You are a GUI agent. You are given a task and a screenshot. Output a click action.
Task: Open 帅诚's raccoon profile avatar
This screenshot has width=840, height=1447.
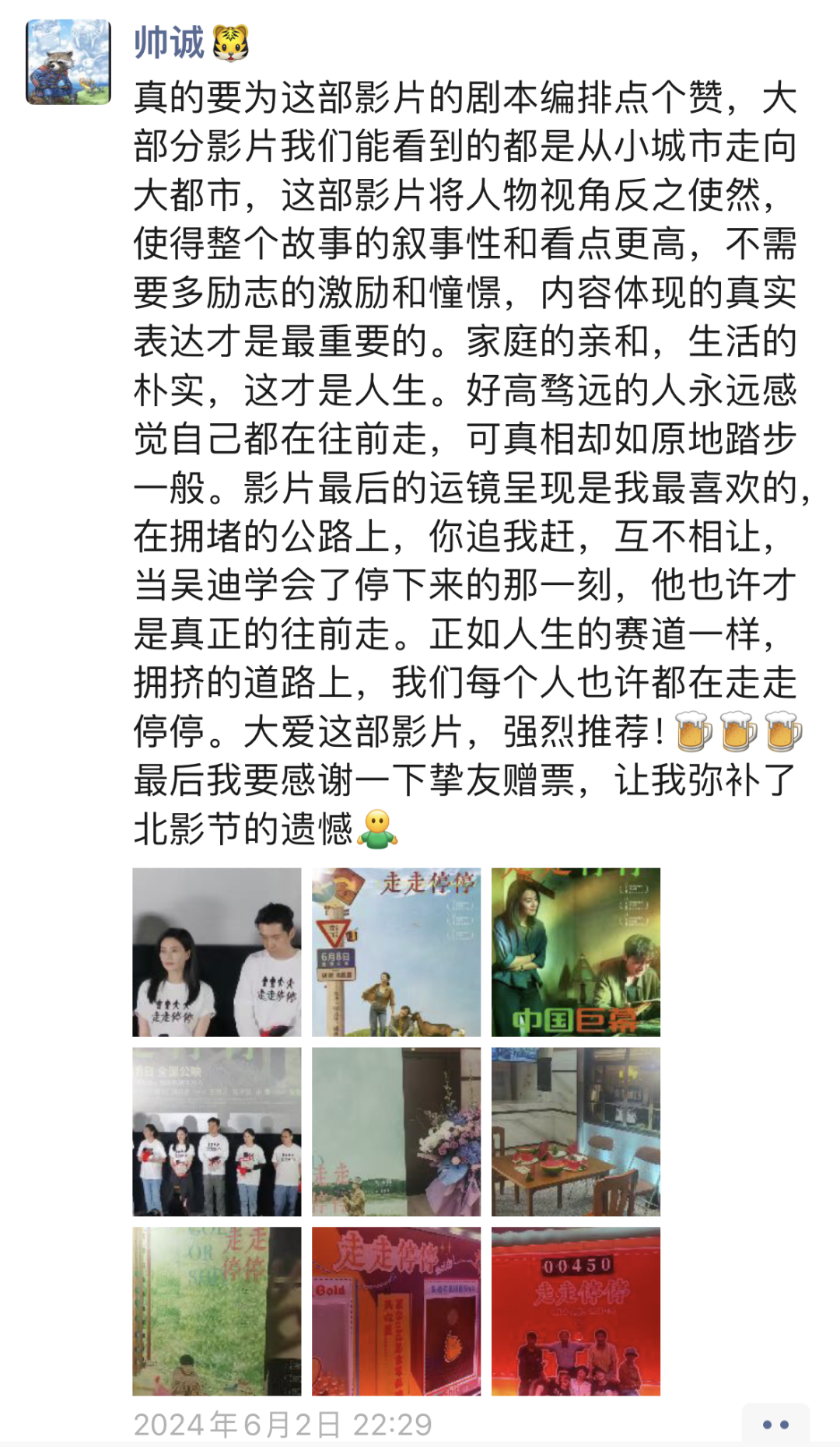68,62
